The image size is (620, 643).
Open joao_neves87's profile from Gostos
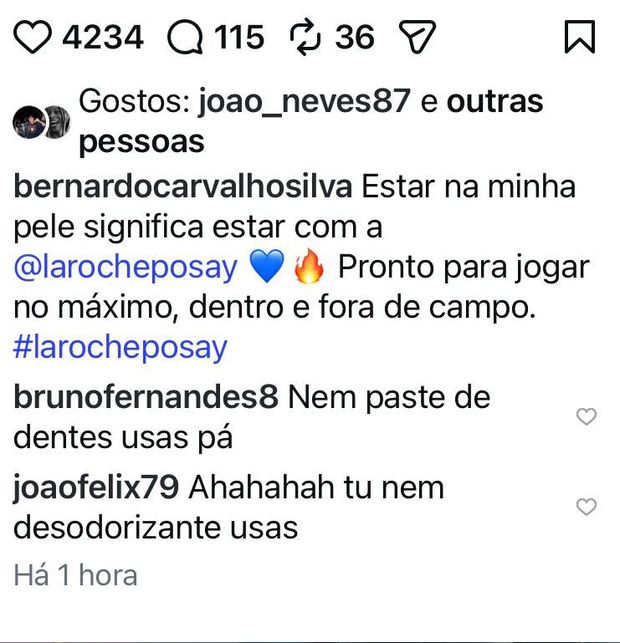pos(305,102)
